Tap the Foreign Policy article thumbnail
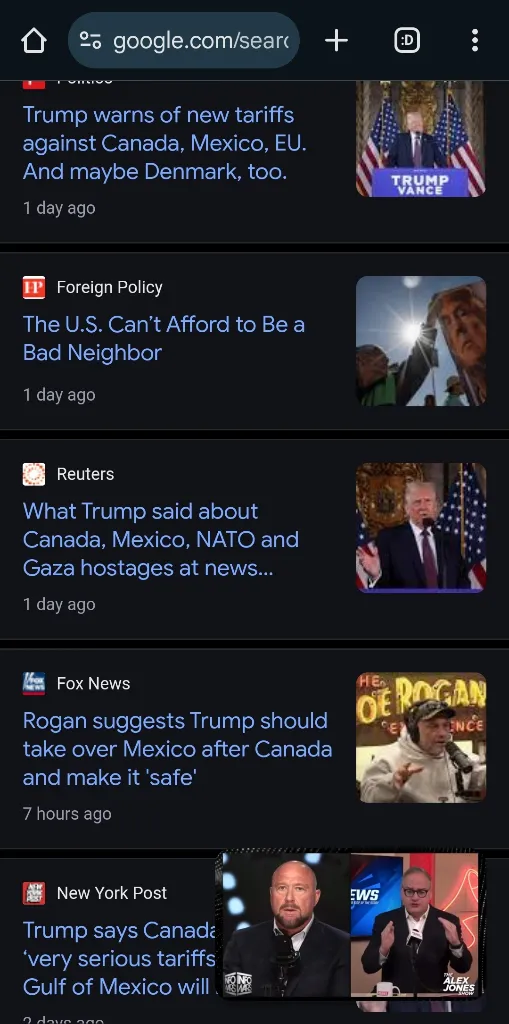509x1024 pixels. point(421,341)
